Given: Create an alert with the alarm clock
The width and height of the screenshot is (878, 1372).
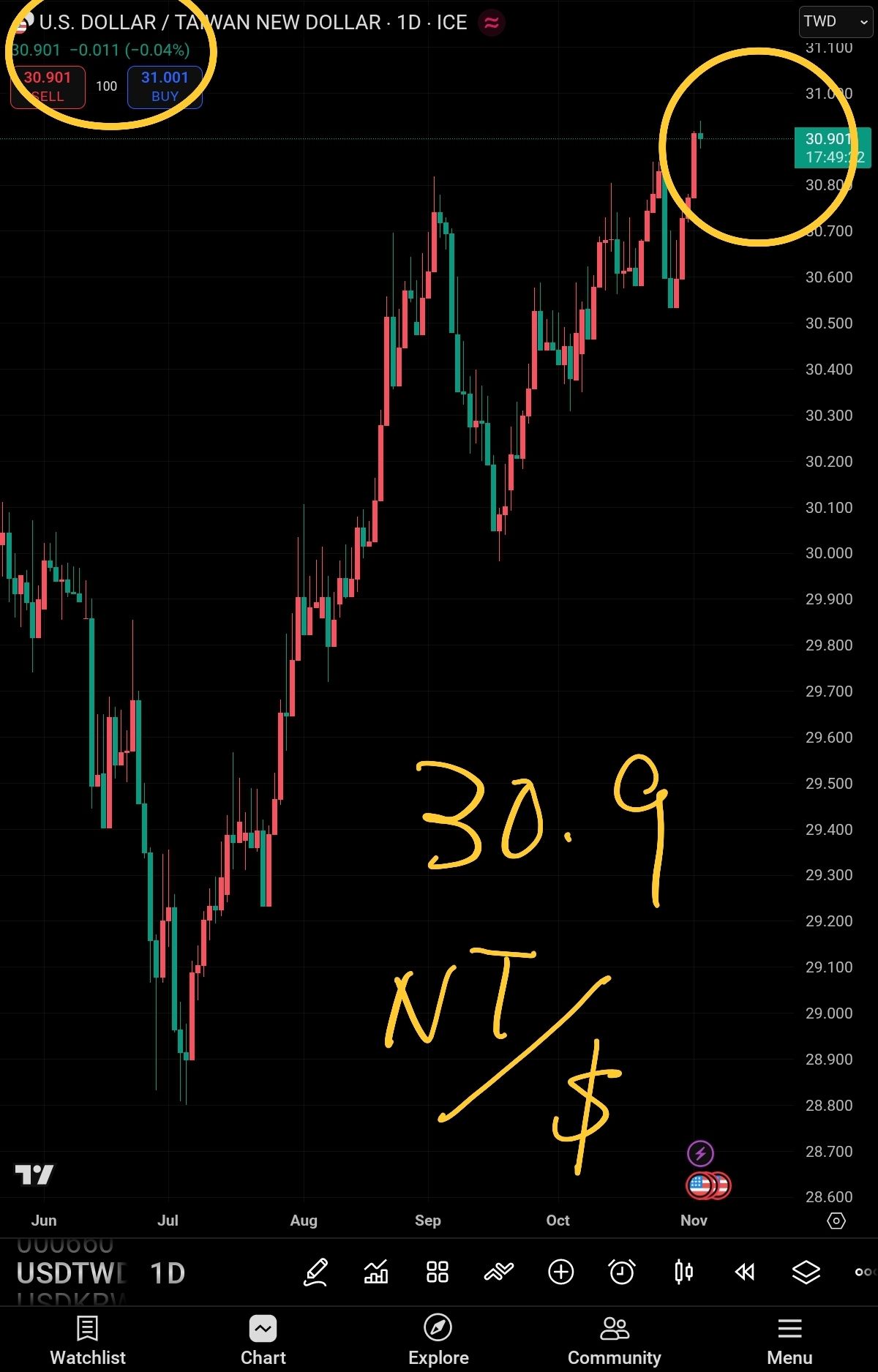Looking at the screenshot, I should coord(622,1272).
